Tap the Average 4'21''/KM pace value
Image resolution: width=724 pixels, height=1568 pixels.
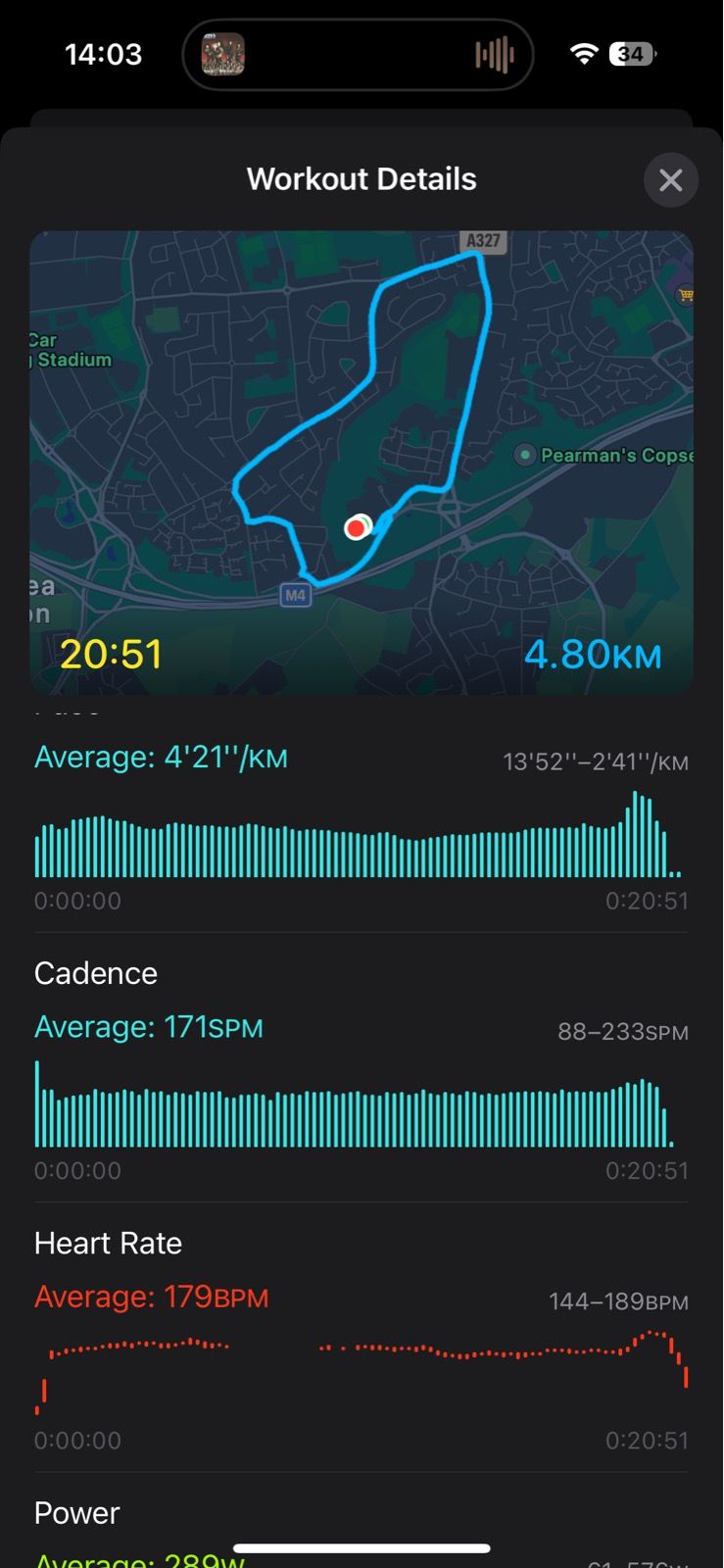coord(161,757)
